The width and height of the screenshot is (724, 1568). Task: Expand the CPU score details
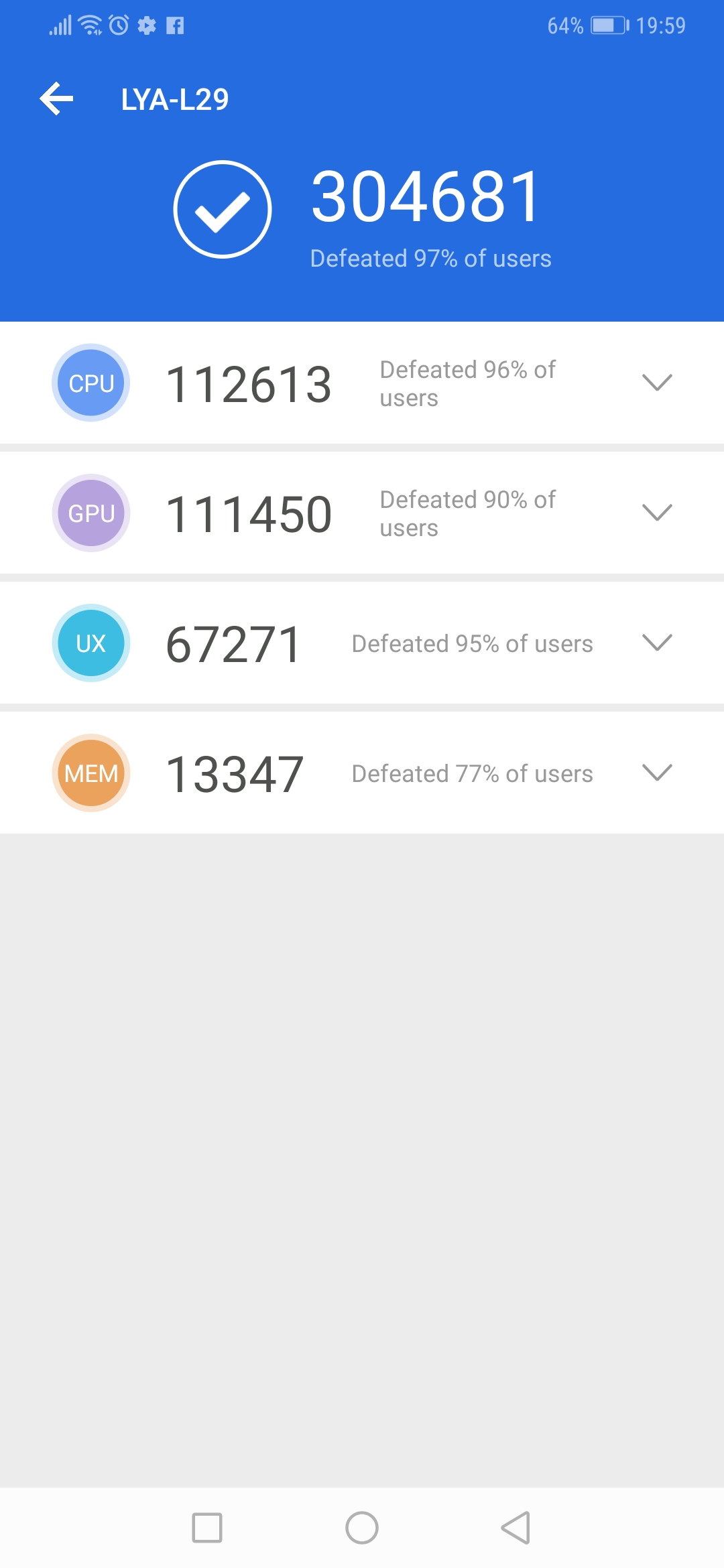656,383
